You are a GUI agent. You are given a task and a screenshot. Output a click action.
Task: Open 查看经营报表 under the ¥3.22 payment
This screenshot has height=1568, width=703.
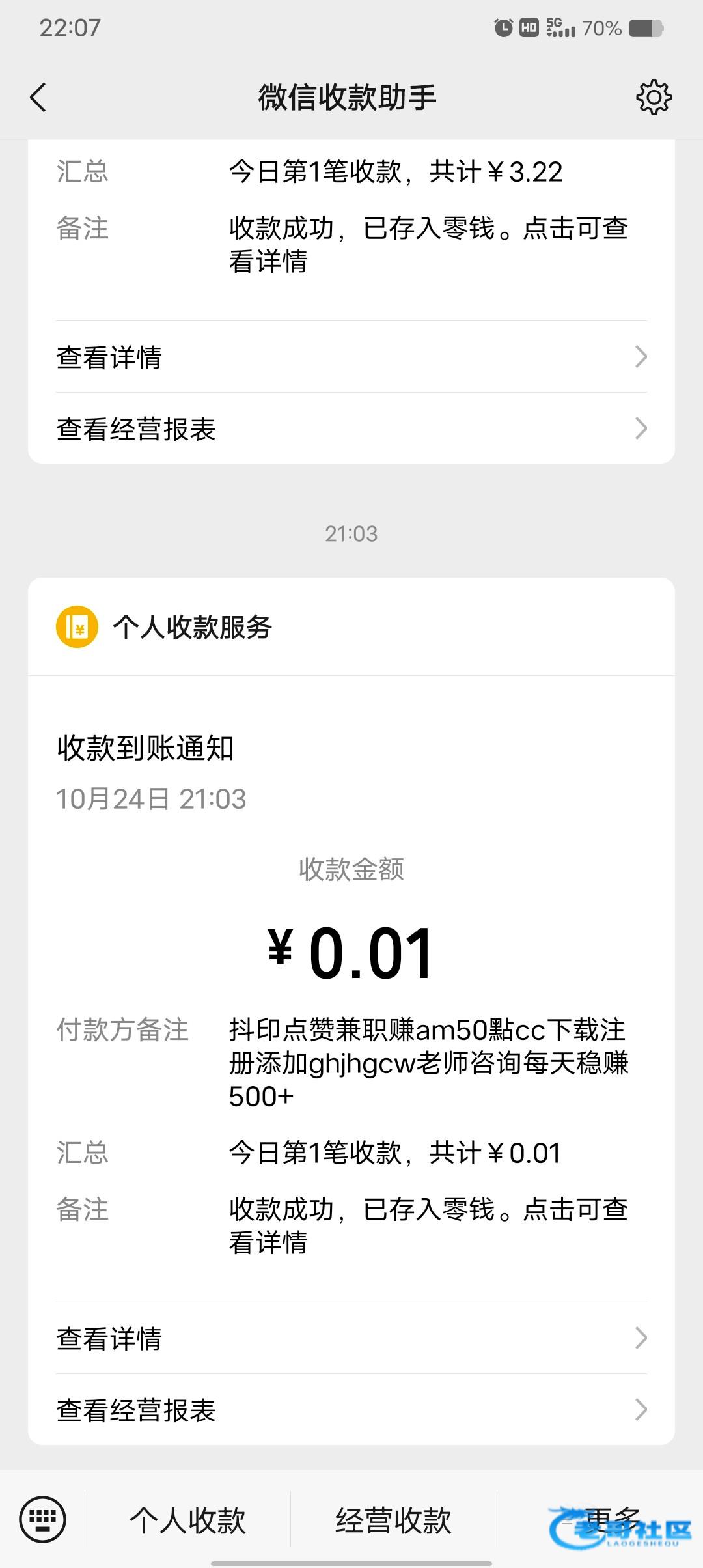pyautogui.click(x=351, y=428)
